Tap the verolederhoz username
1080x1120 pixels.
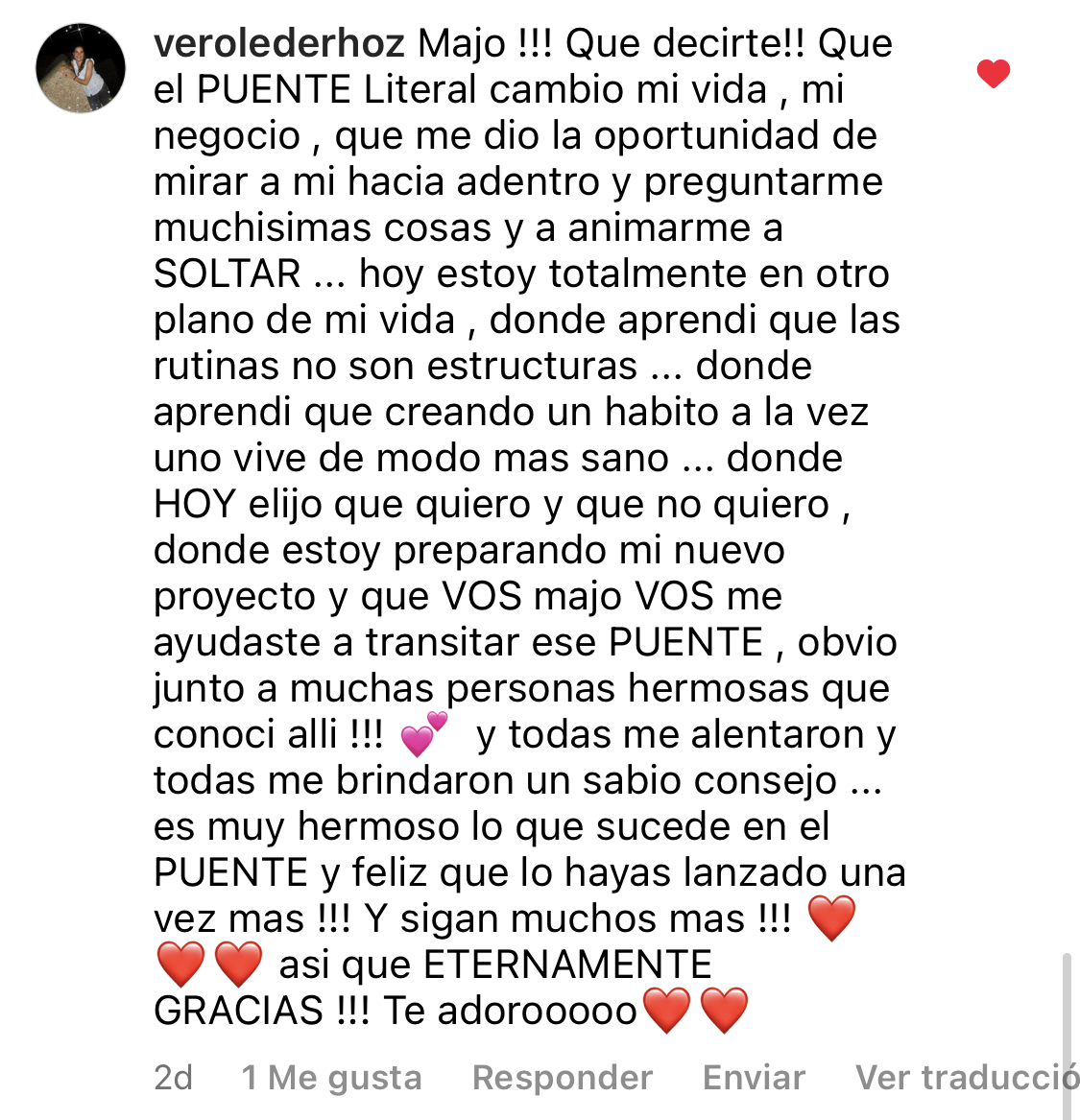pos(279,44)
